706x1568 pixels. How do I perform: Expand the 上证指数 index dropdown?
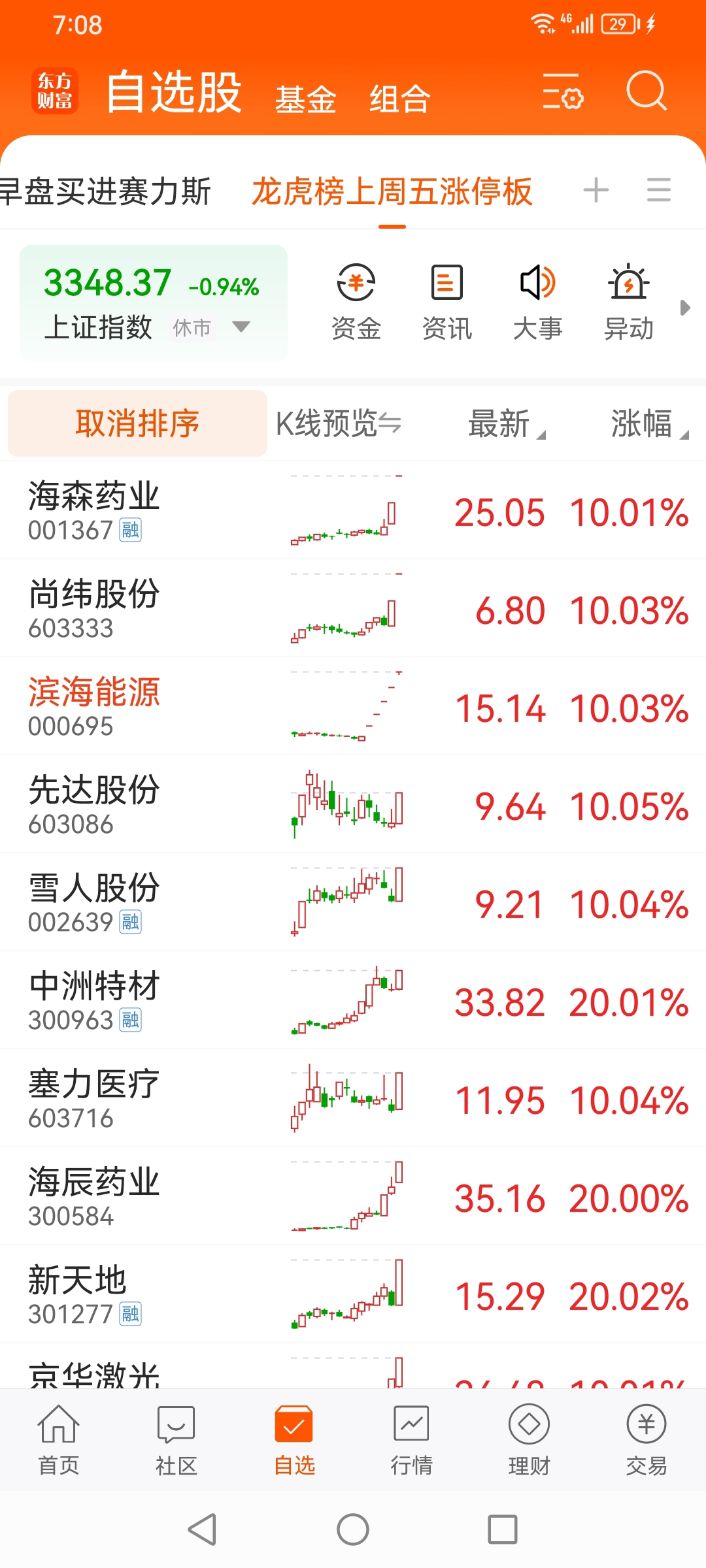tap(241, 326)
